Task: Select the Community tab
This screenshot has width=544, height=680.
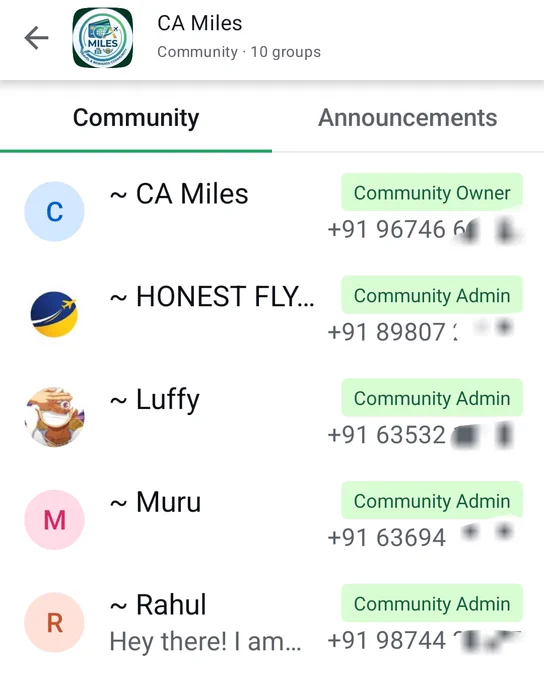Action: pyautogui.click(x=136, y=118)
